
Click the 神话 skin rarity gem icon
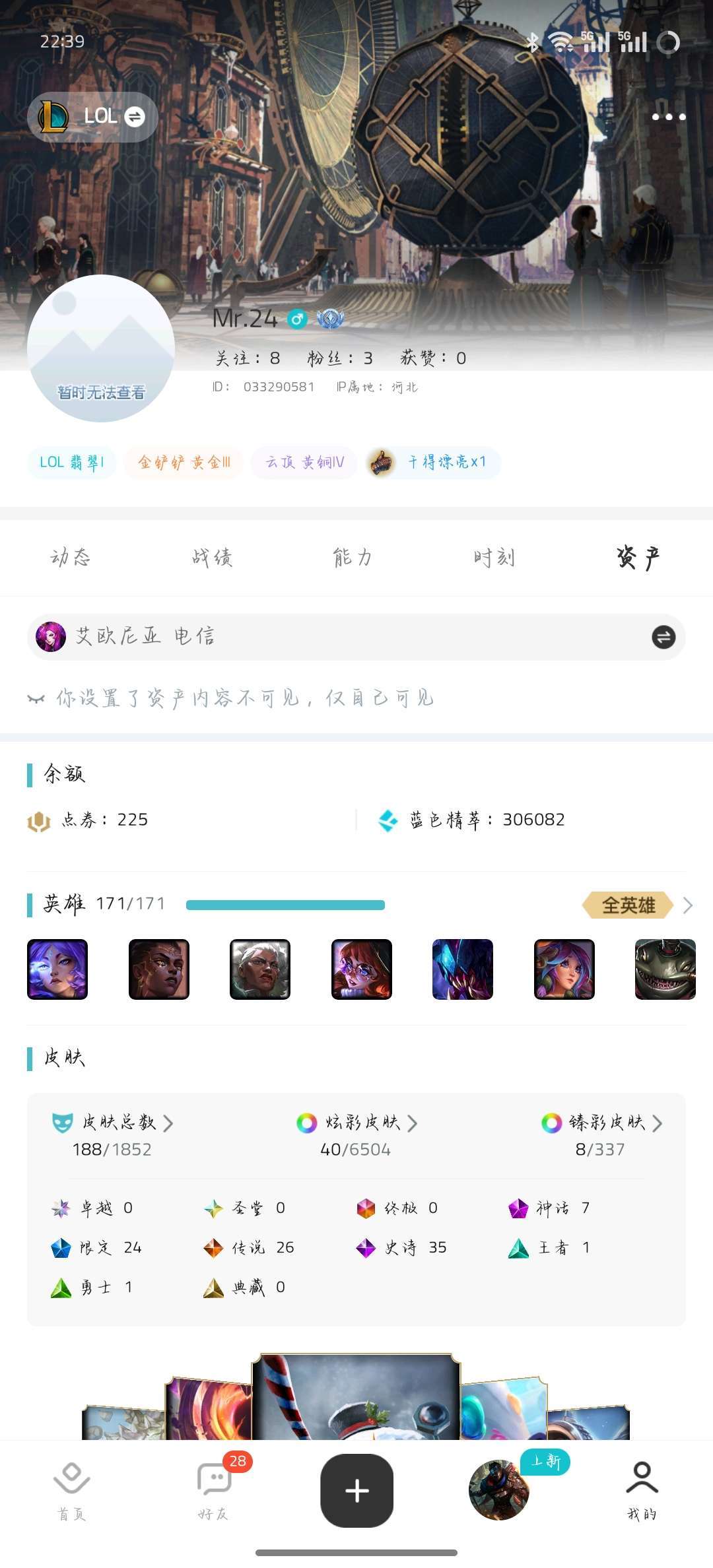(x=517, y=1208)
